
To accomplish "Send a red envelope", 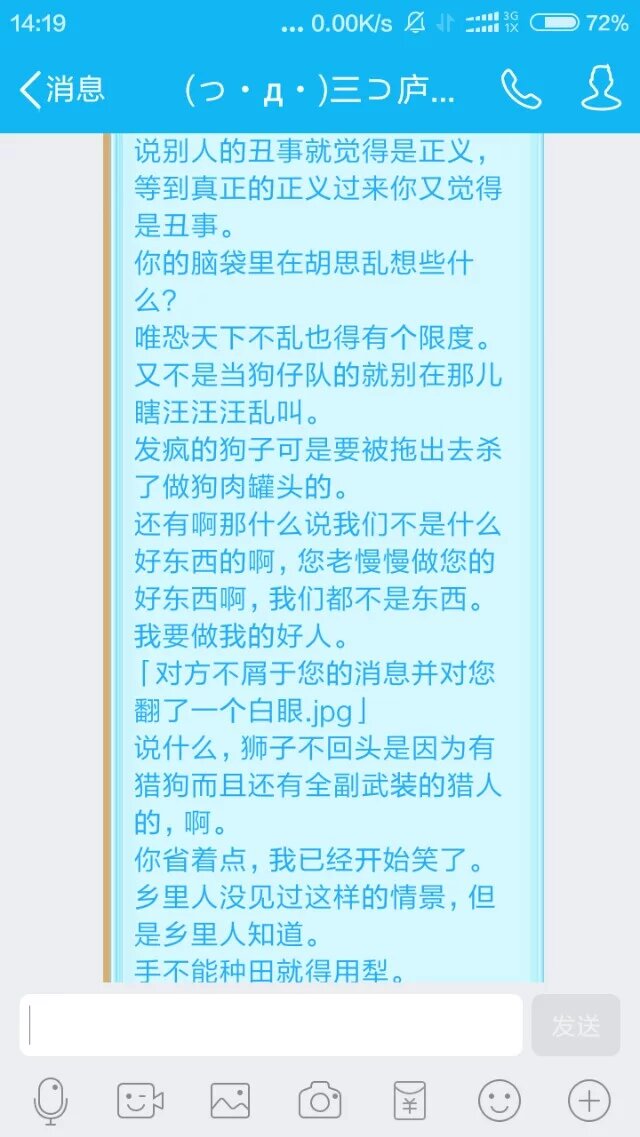I will coord(409,1101).
